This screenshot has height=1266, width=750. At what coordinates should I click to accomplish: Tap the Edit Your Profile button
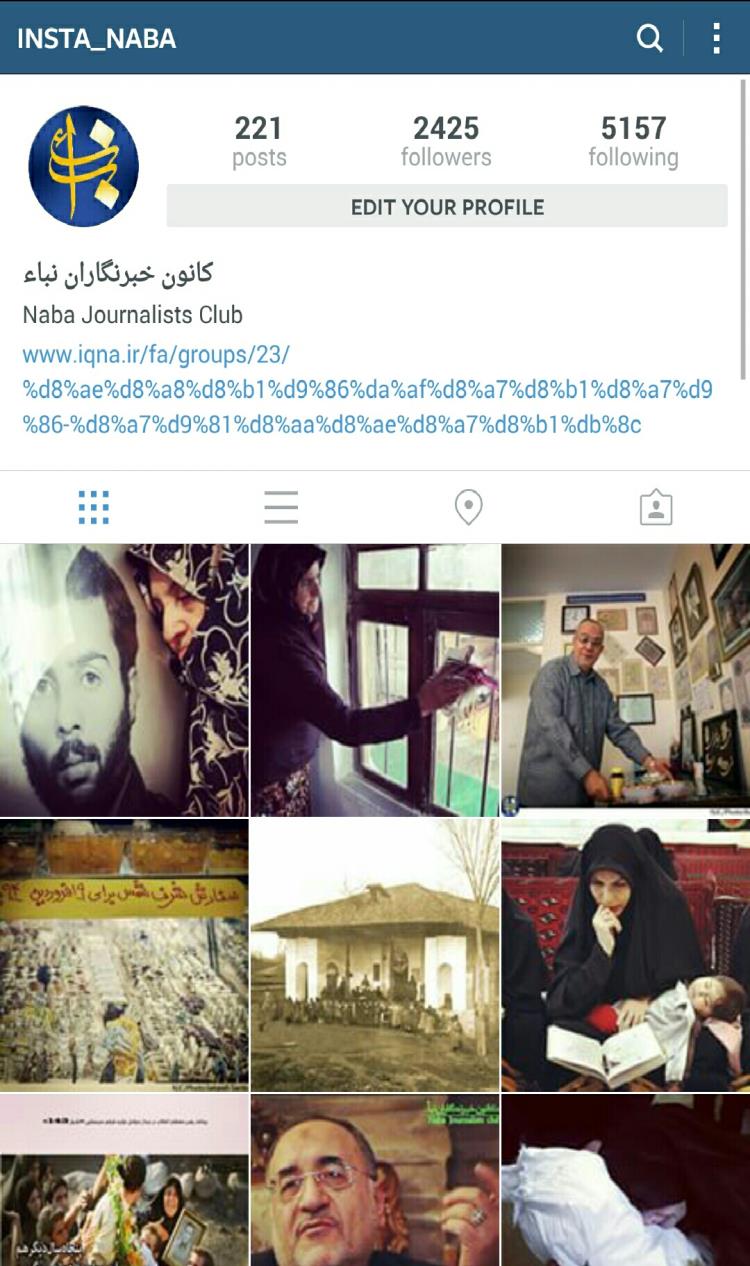click(x=447, y=207)
